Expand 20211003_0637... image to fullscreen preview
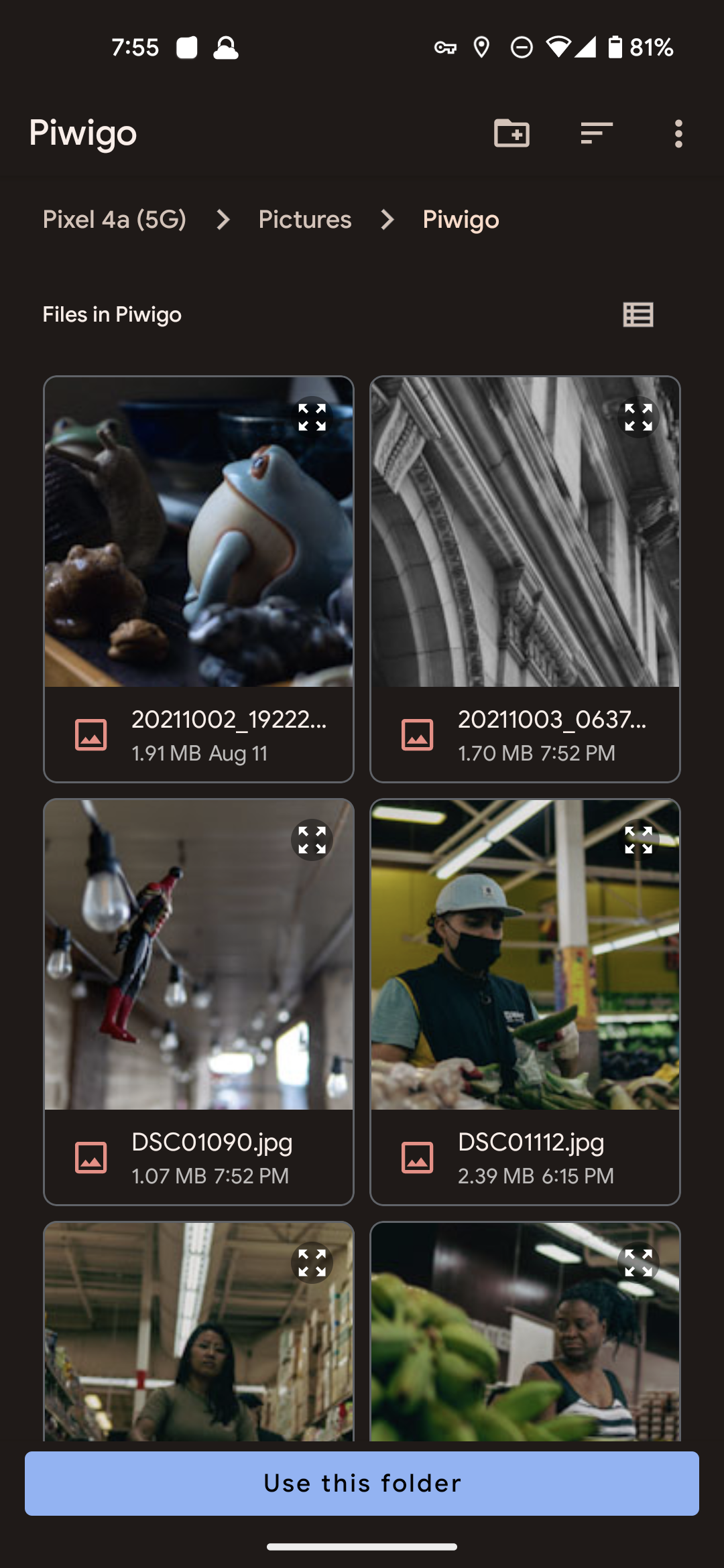This screenshot has height=1568, width=724. pos(639,417)
